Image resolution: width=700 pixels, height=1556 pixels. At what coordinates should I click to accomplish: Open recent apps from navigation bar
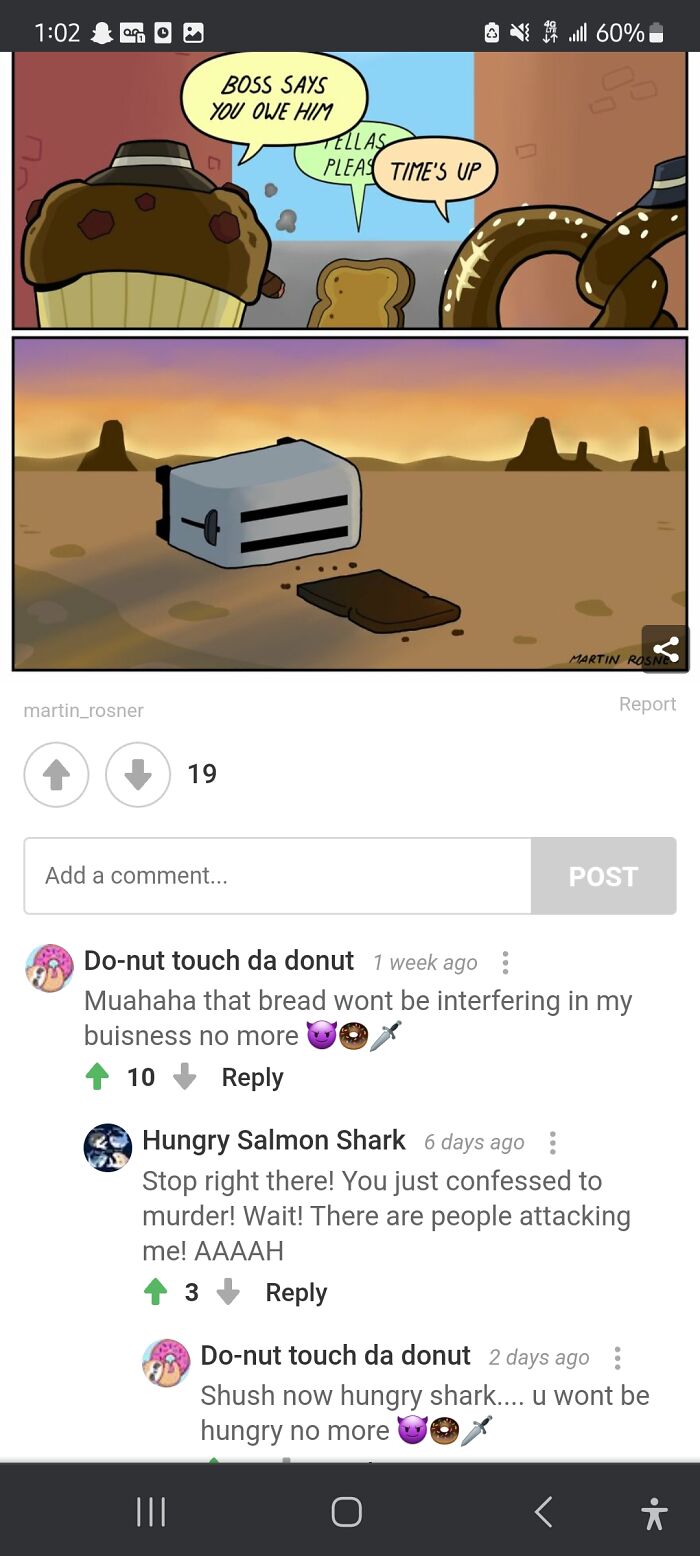[x=151, y=1512]
